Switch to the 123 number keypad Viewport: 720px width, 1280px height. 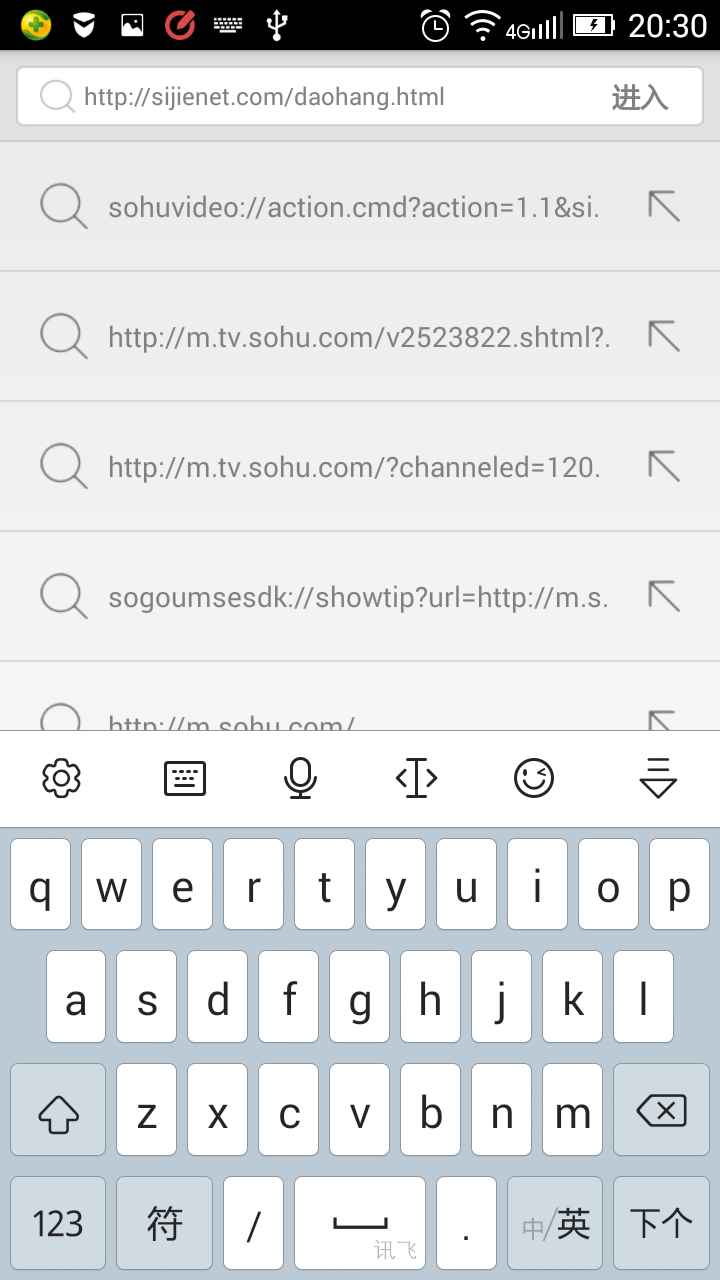(x=58, y=1223)
